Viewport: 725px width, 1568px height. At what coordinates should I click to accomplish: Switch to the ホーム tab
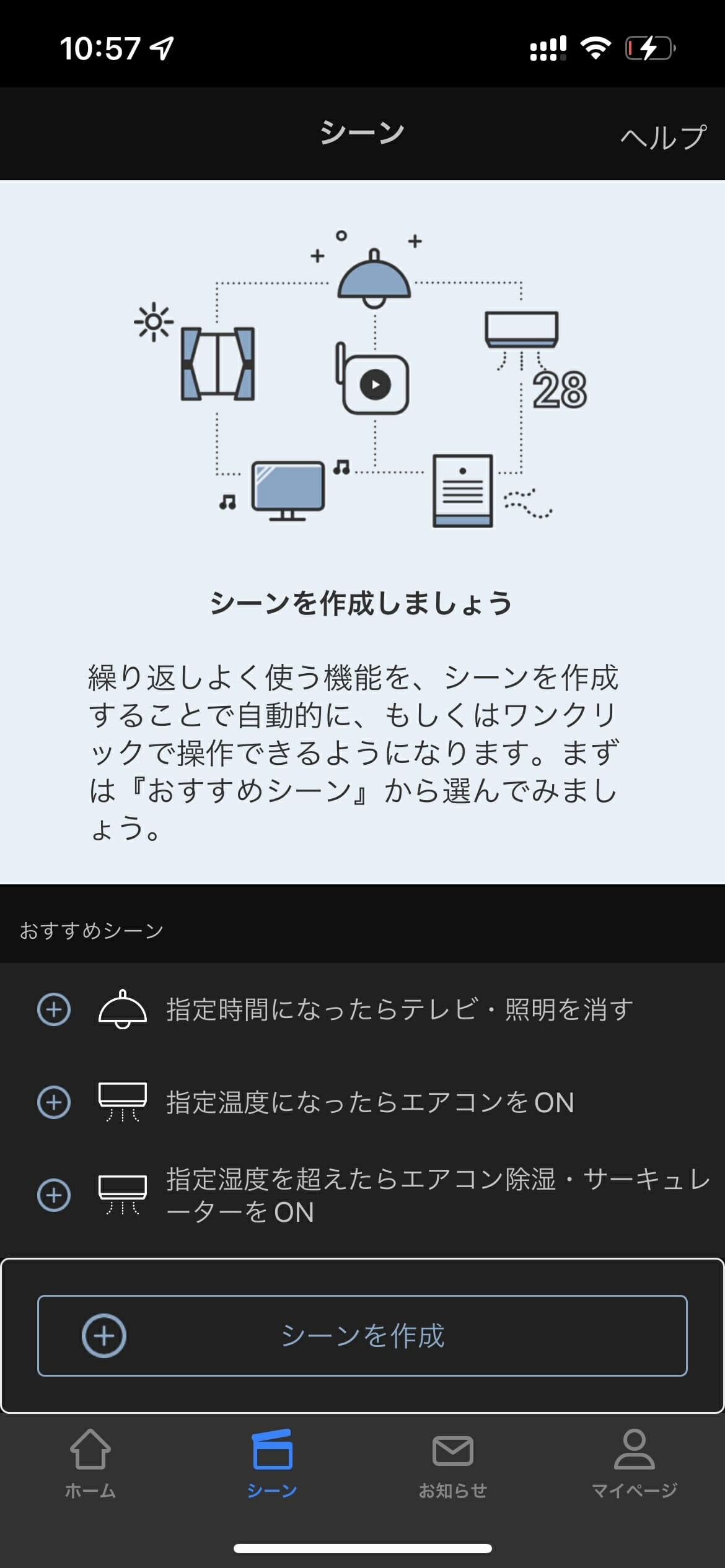click(90, 1464)
